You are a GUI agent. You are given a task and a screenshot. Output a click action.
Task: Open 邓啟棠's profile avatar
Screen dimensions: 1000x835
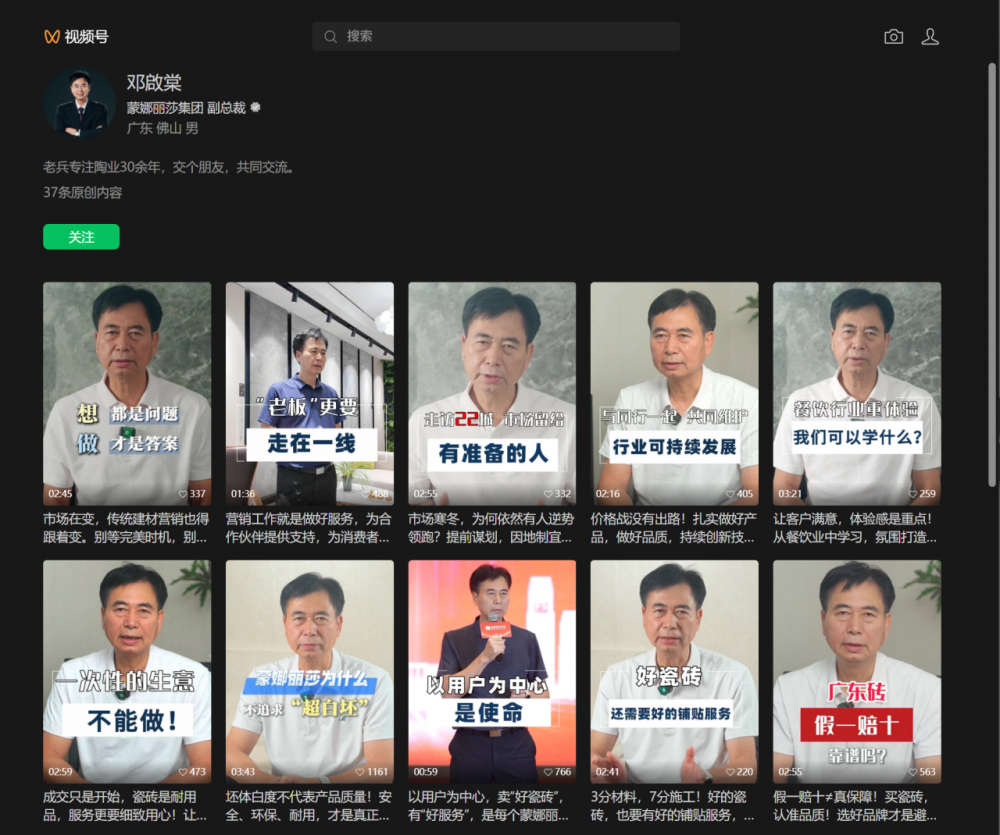pos(80,104)
